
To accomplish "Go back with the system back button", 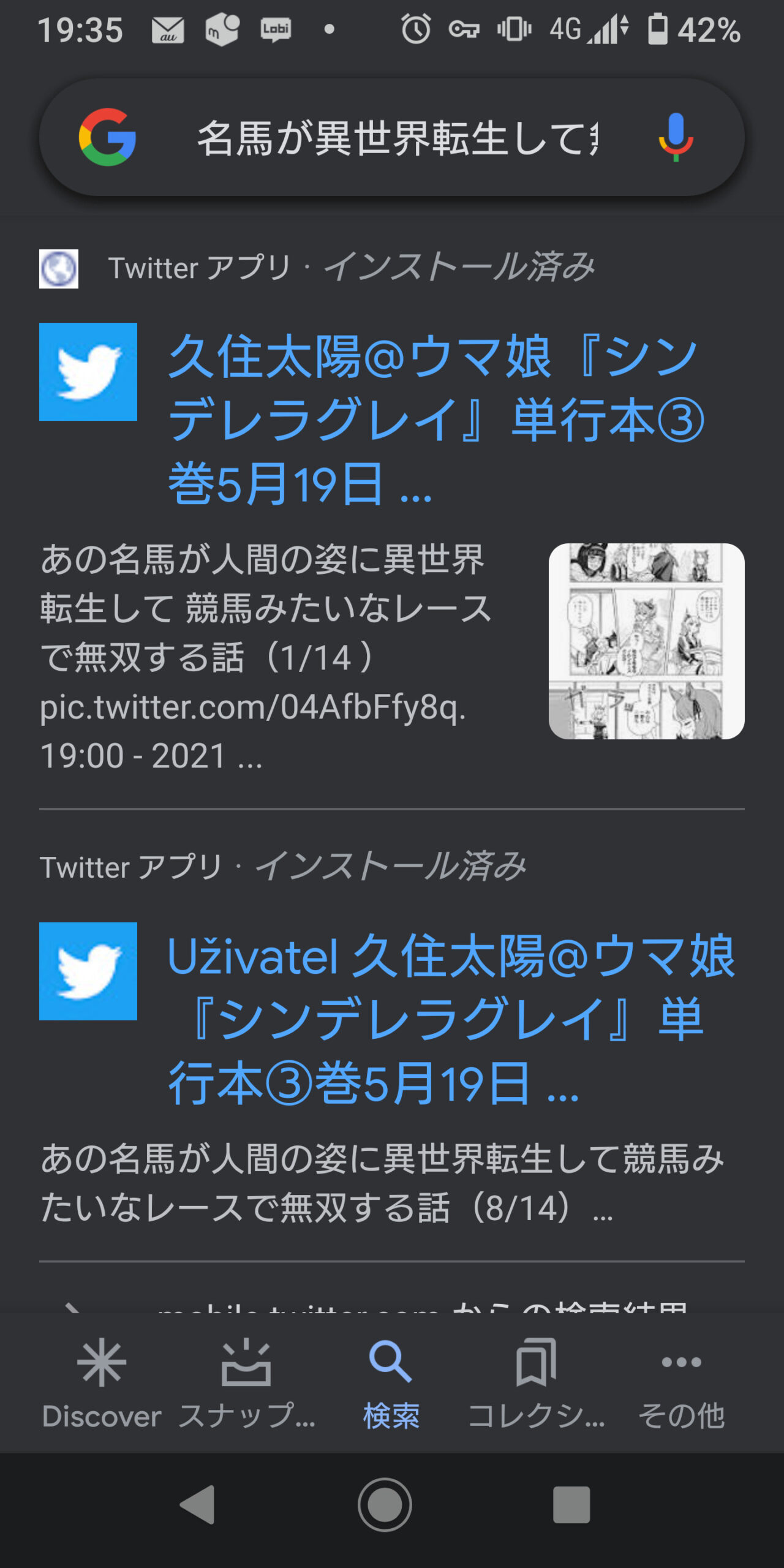I will (198, 1504).
